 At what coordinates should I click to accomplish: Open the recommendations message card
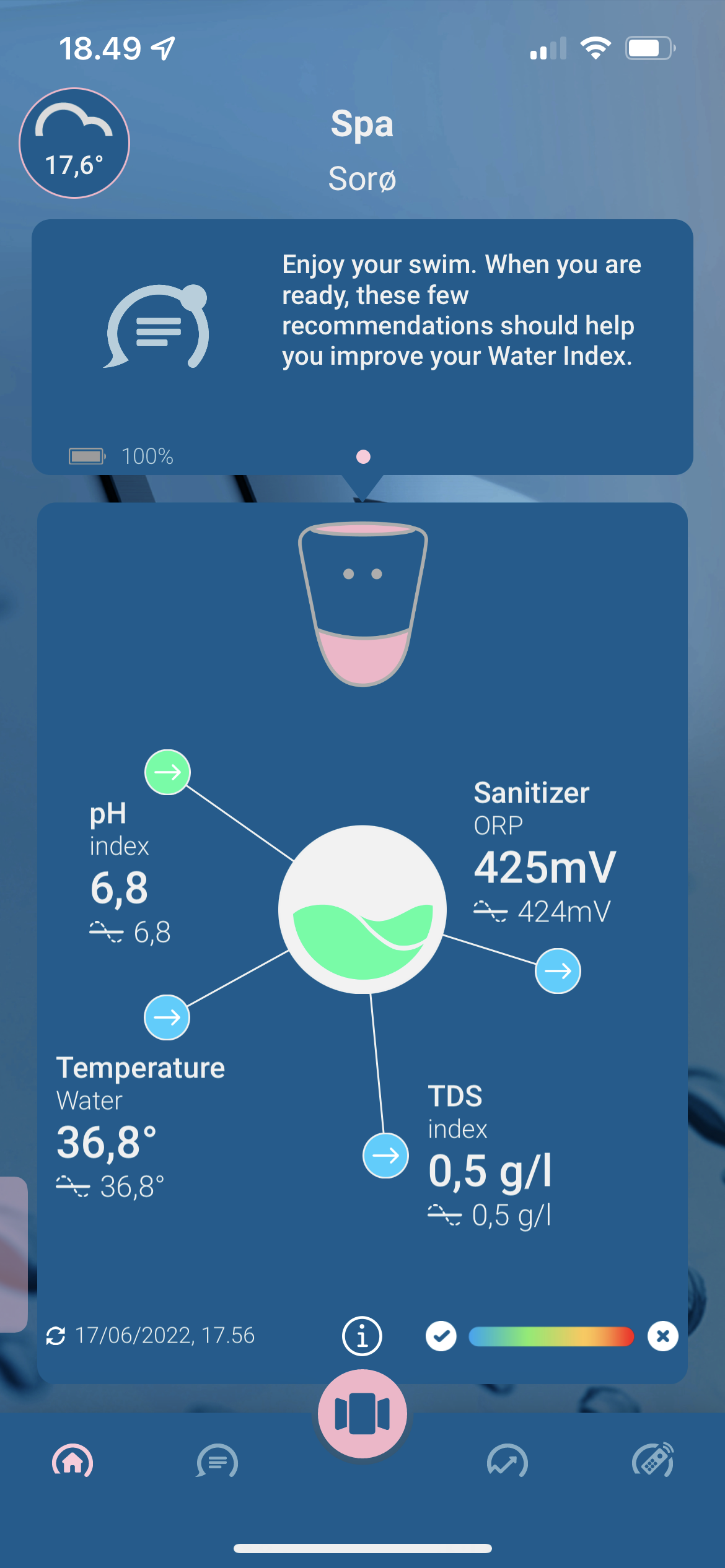(362, 347)
